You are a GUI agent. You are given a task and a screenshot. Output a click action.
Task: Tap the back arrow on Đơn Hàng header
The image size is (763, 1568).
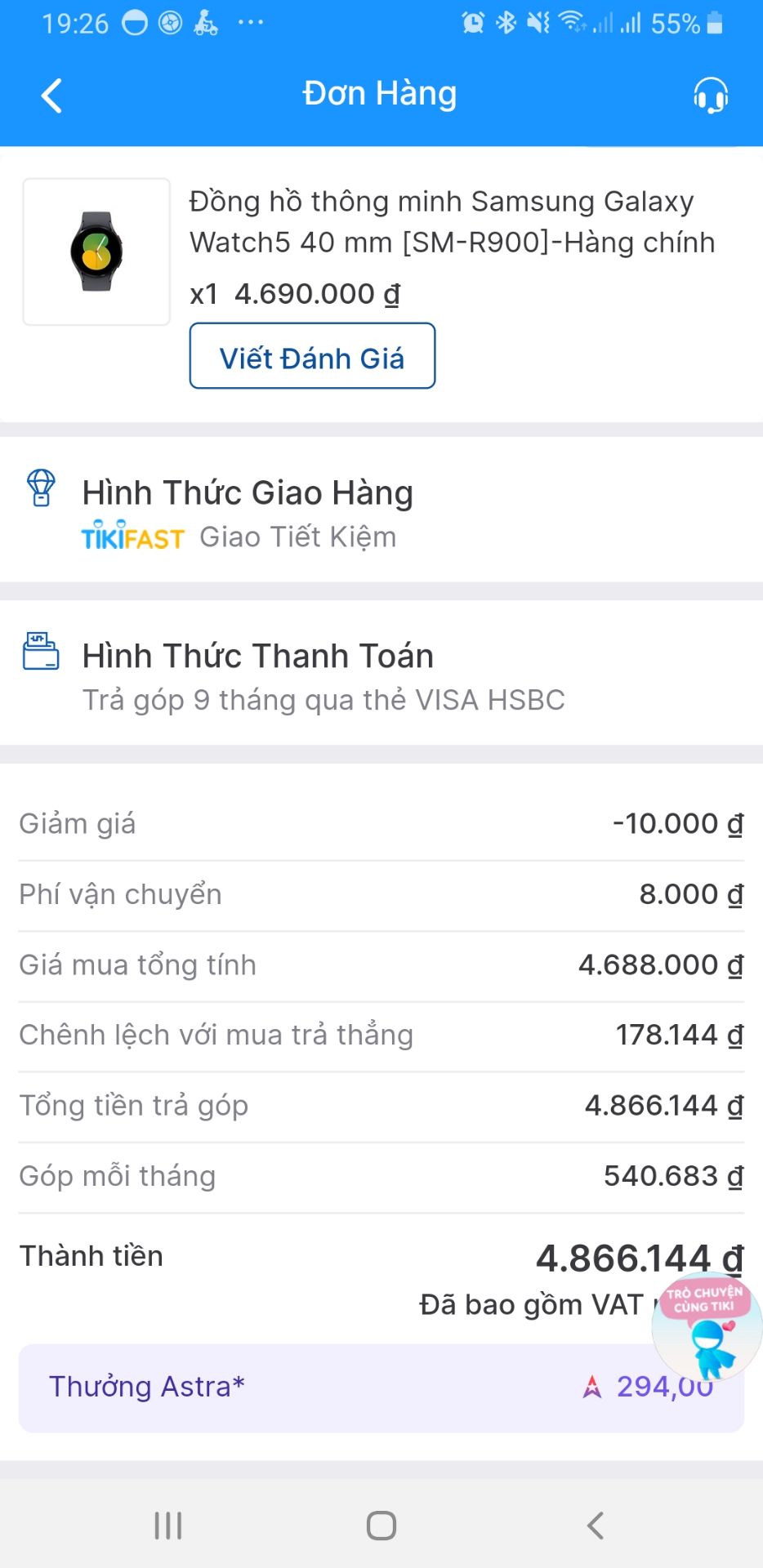coord(51,95)
